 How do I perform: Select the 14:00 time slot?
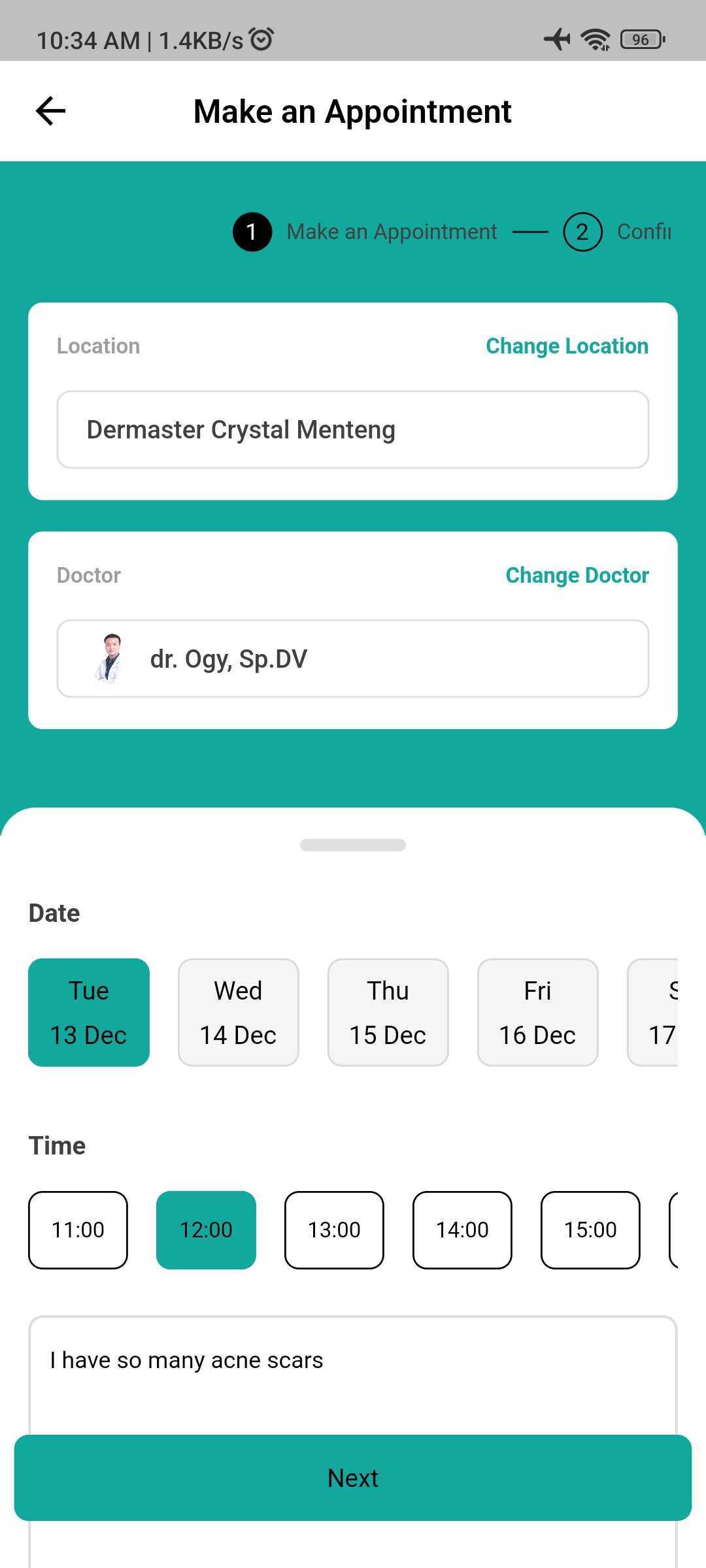click(x=462, y=1230)
